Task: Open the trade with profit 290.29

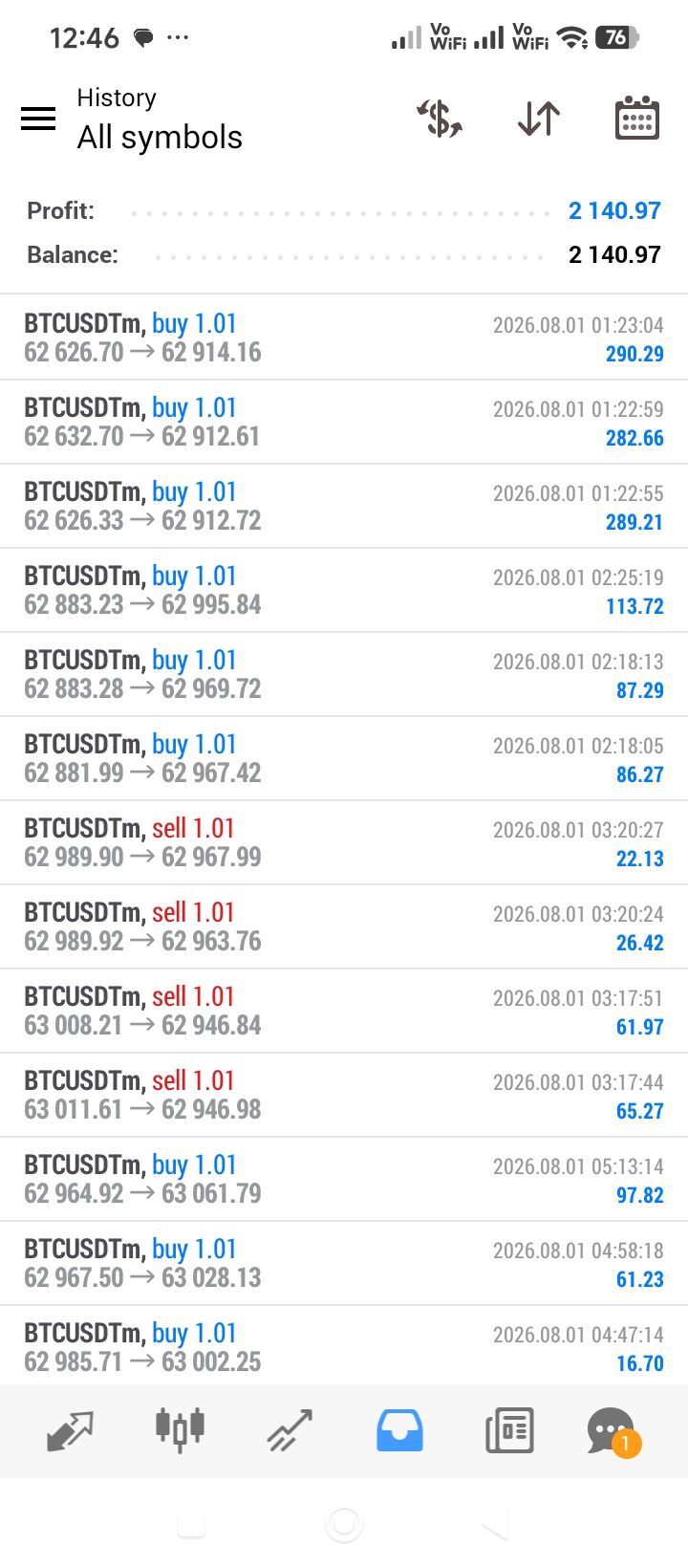Action: pyautogui.click(x=344, y=338)
